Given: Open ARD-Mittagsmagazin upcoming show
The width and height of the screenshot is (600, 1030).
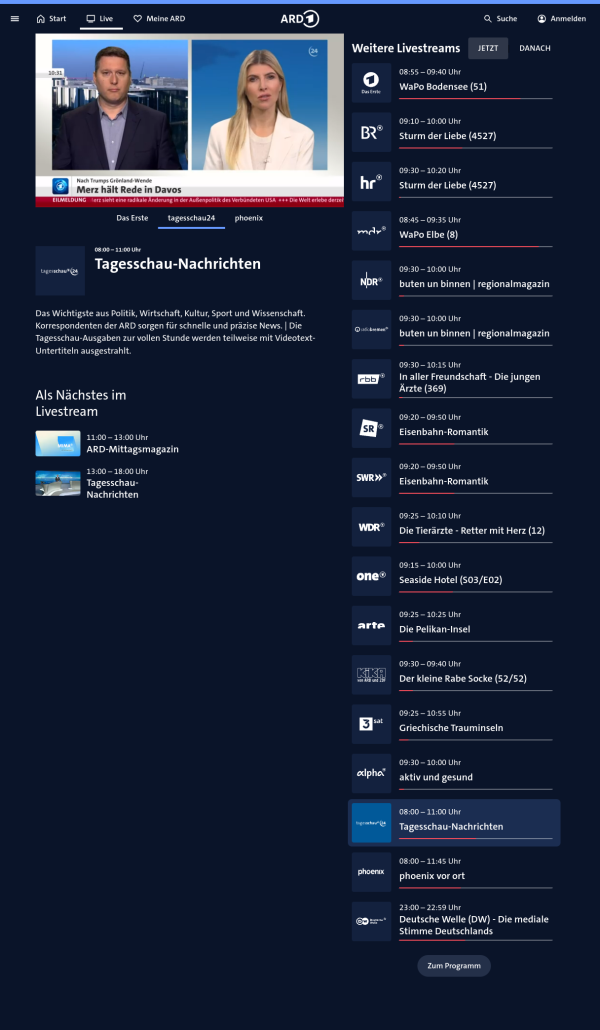Looking at the screenshot, I should pos(132,449).
